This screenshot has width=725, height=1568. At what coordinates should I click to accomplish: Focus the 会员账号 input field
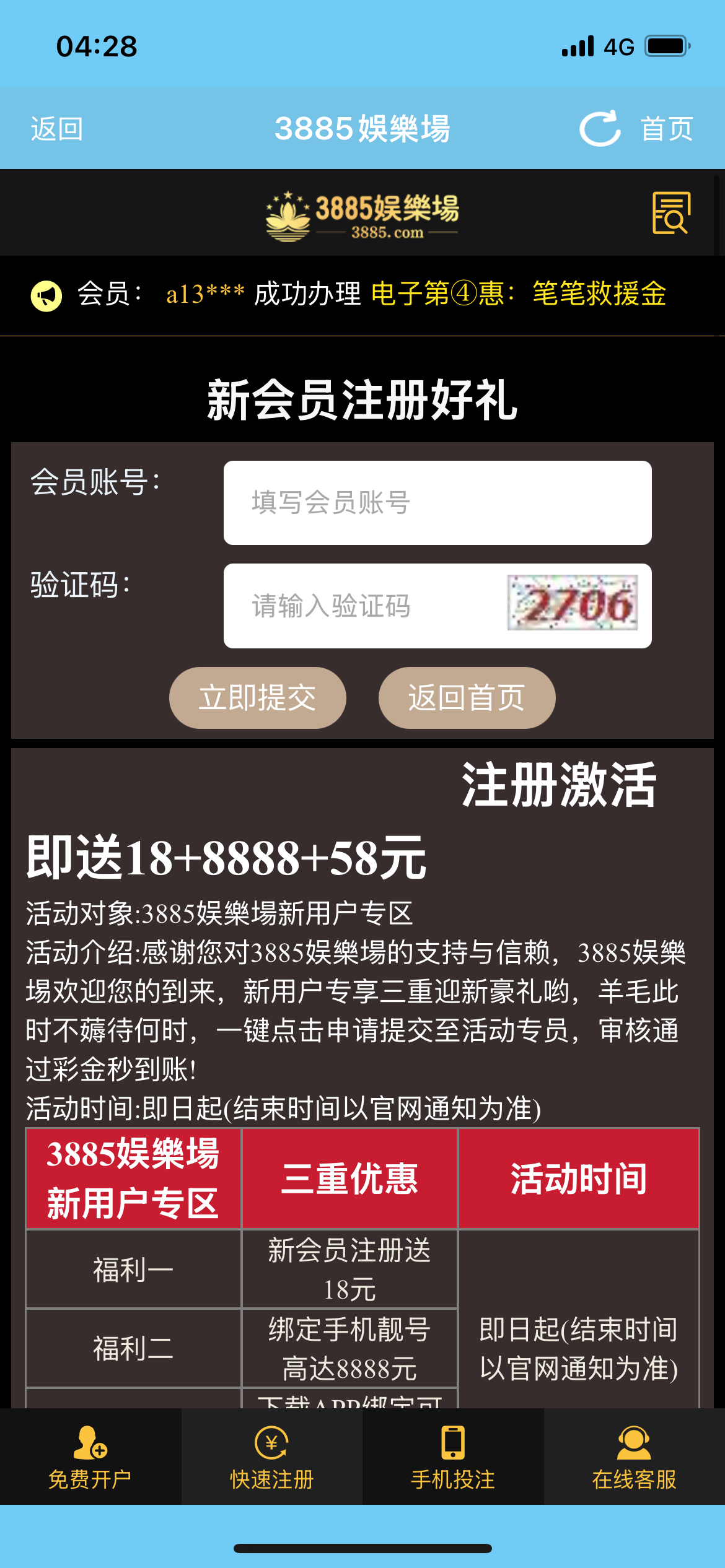(x=437, y=503)
